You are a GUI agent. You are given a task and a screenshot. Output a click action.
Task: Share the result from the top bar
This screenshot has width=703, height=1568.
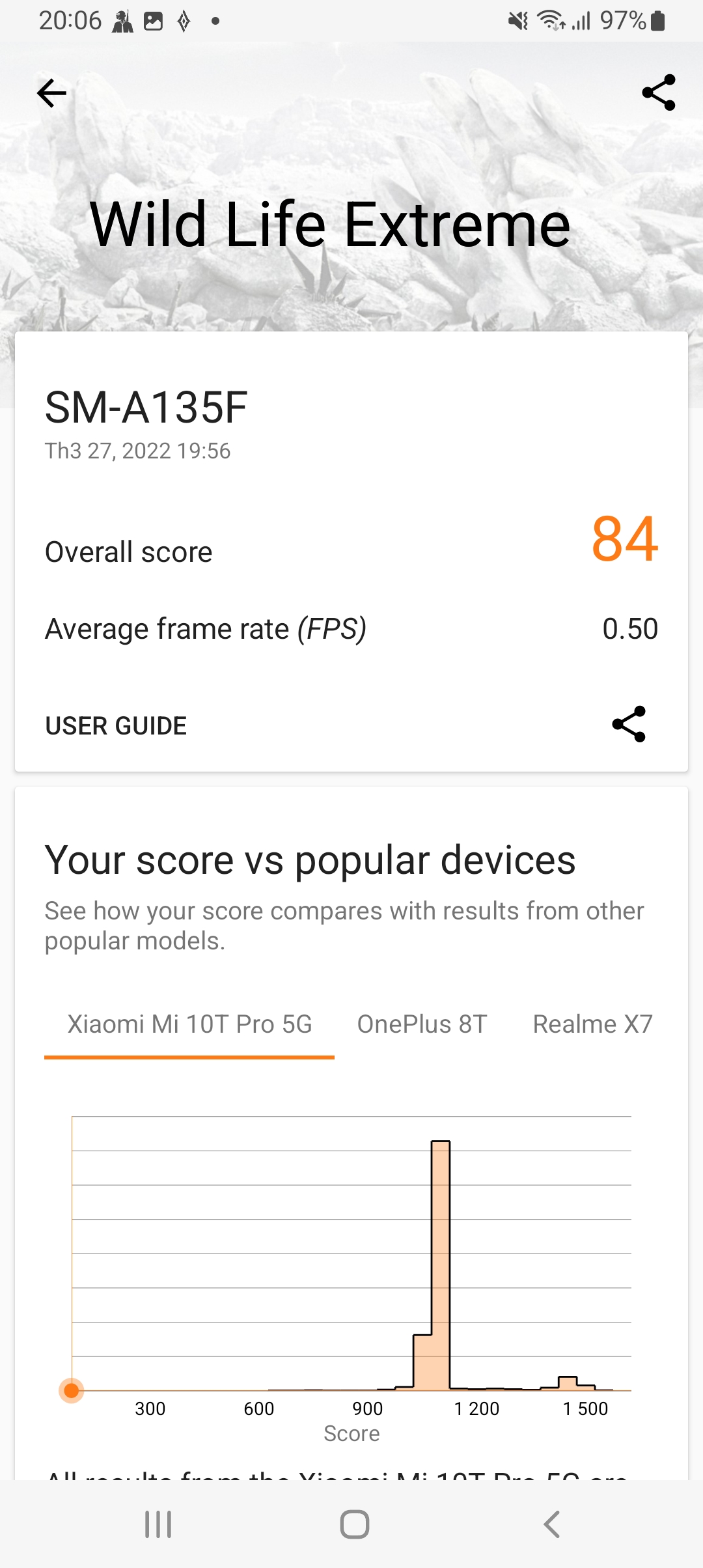tap(658, 92)
